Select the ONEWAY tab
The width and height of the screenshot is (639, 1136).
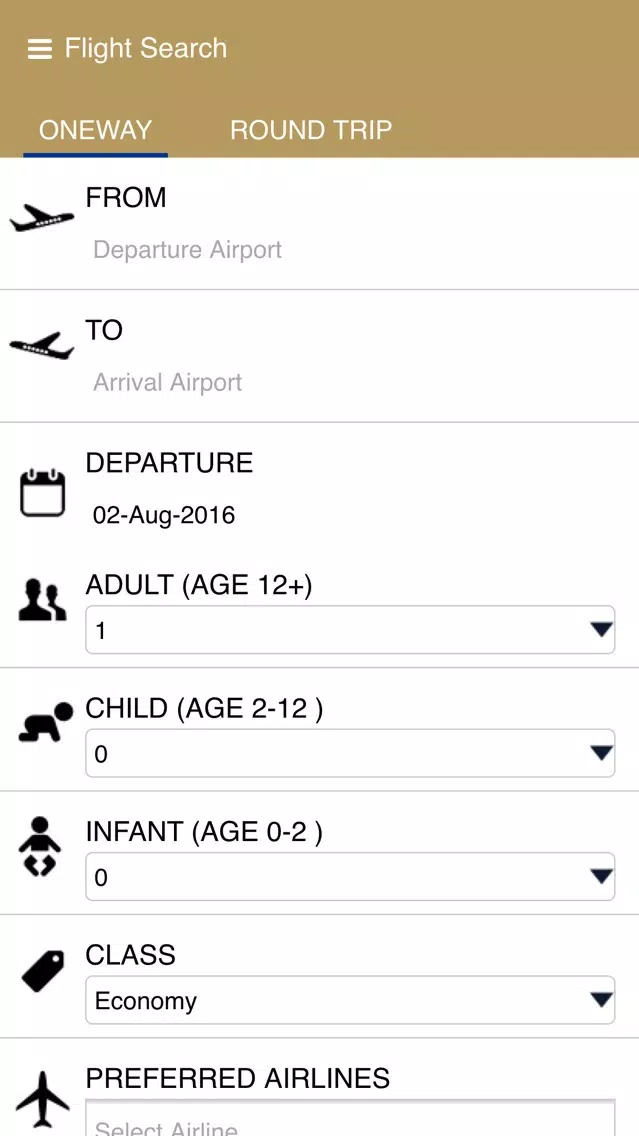pyautogui.click(x=95, y=130)
